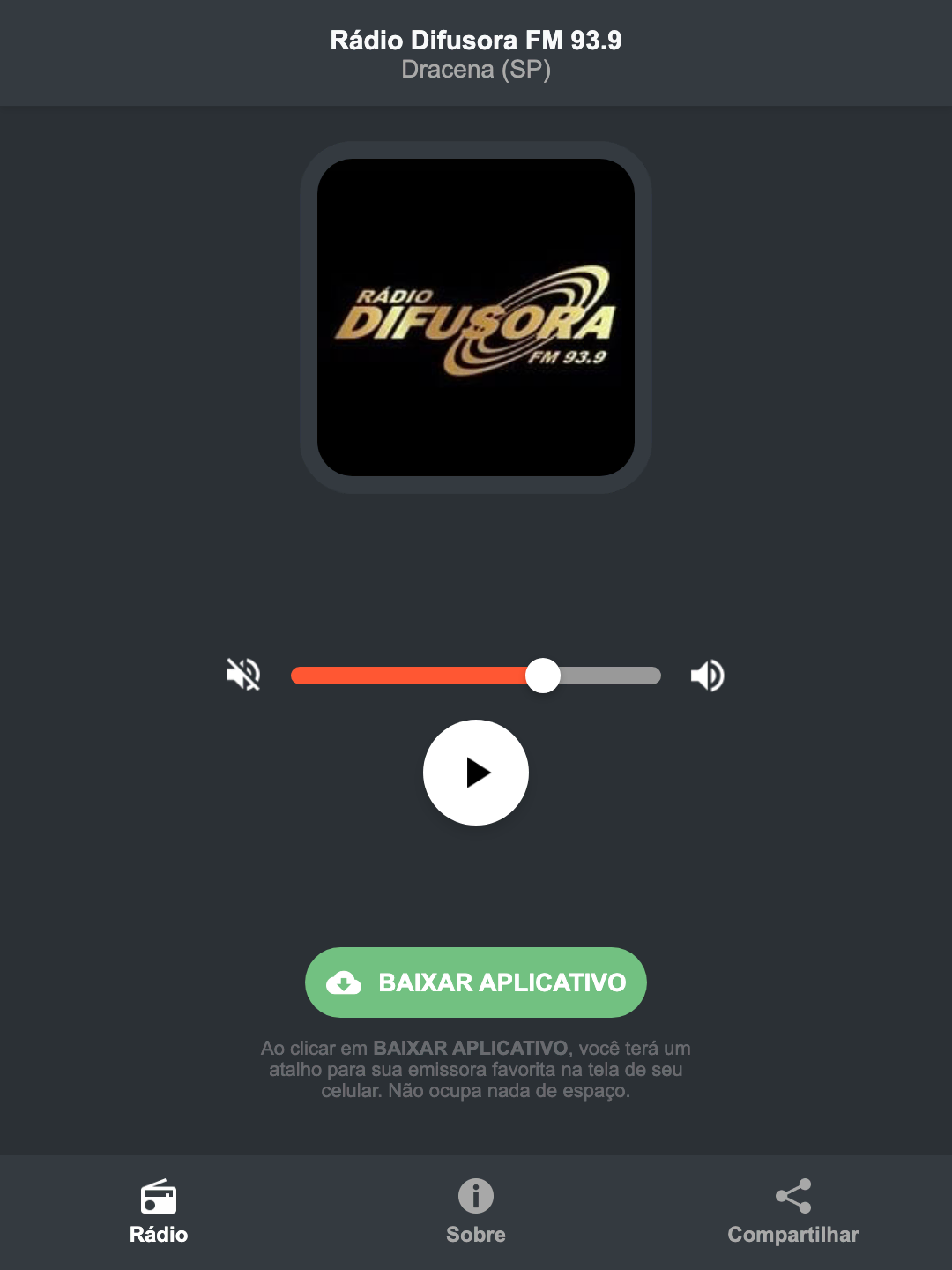The image size is (952, 1270).
Task: Select the Rádio tab radio icon
Action: [x=159, y=1198]
